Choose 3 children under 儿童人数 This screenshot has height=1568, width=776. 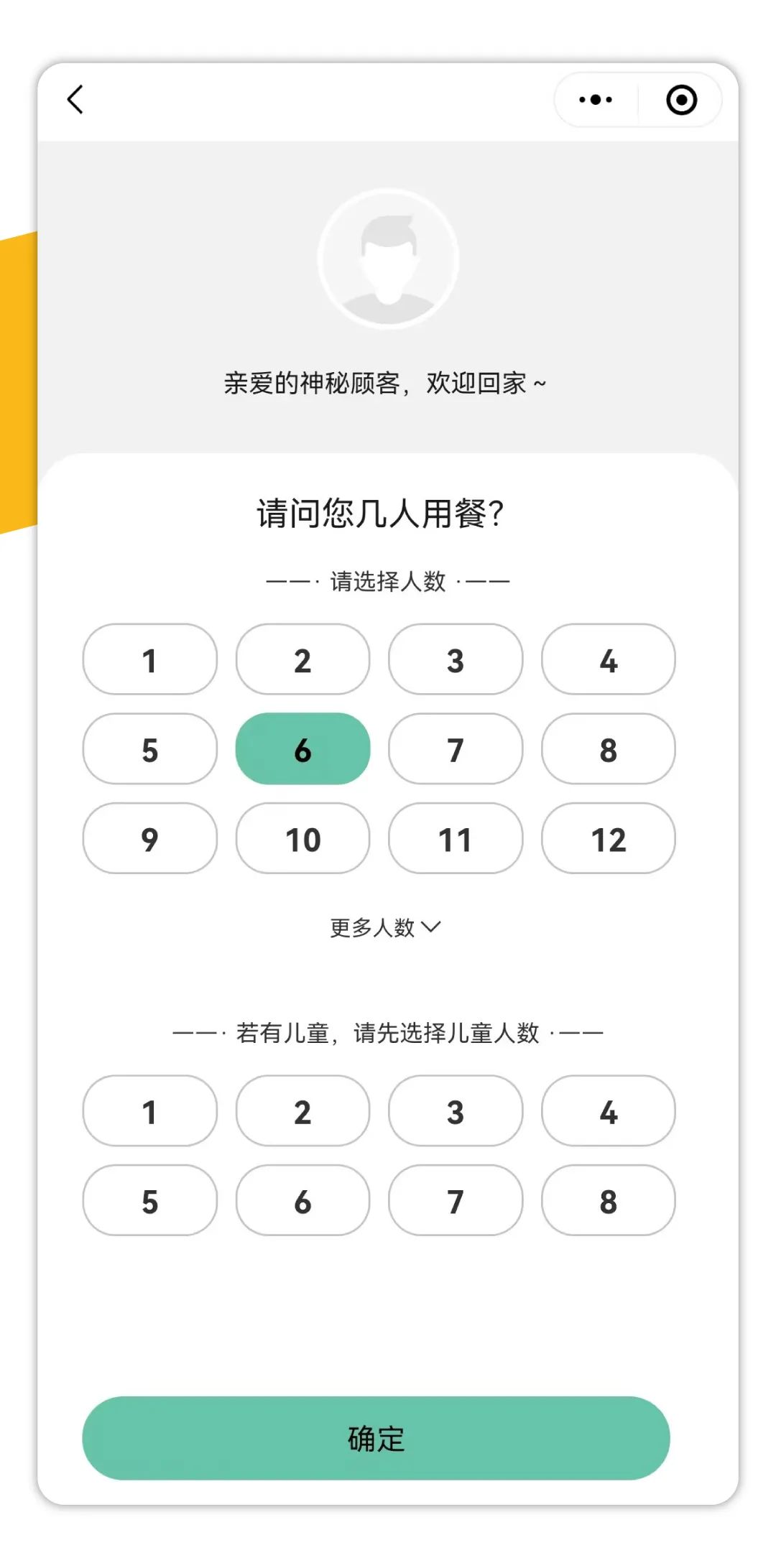[x=456, y=1111]
